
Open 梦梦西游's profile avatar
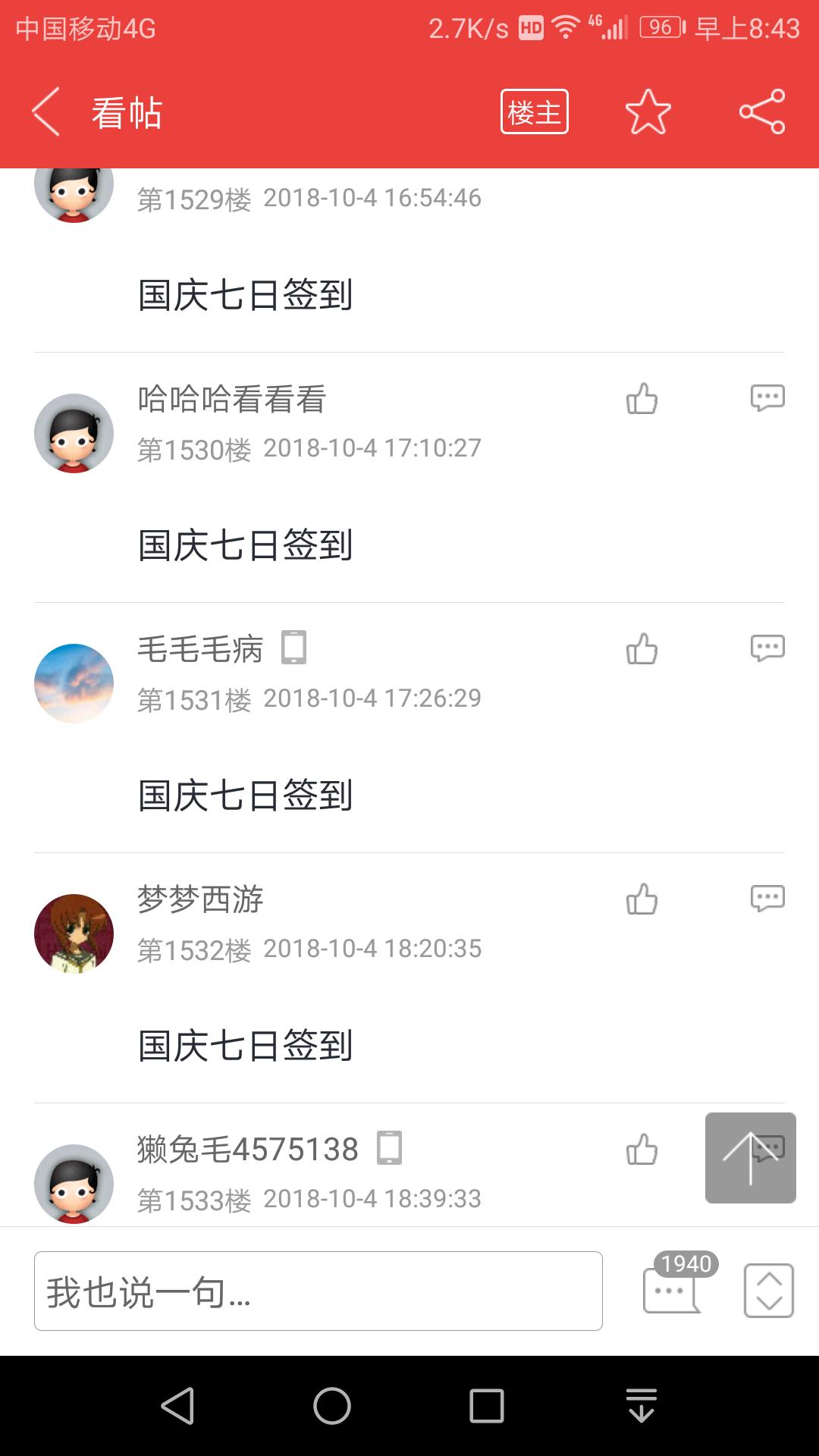74,934
